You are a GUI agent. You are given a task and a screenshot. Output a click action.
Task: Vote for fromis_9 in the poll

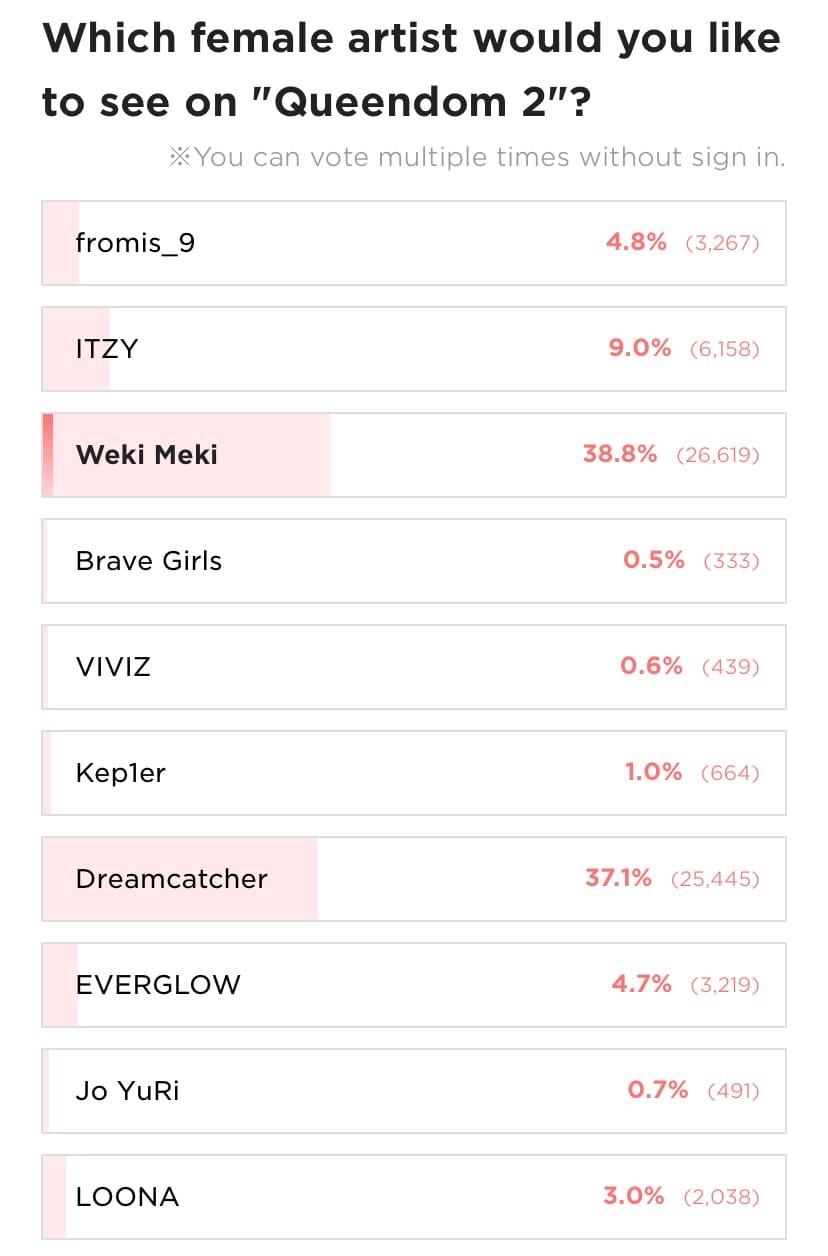point(413,243)
